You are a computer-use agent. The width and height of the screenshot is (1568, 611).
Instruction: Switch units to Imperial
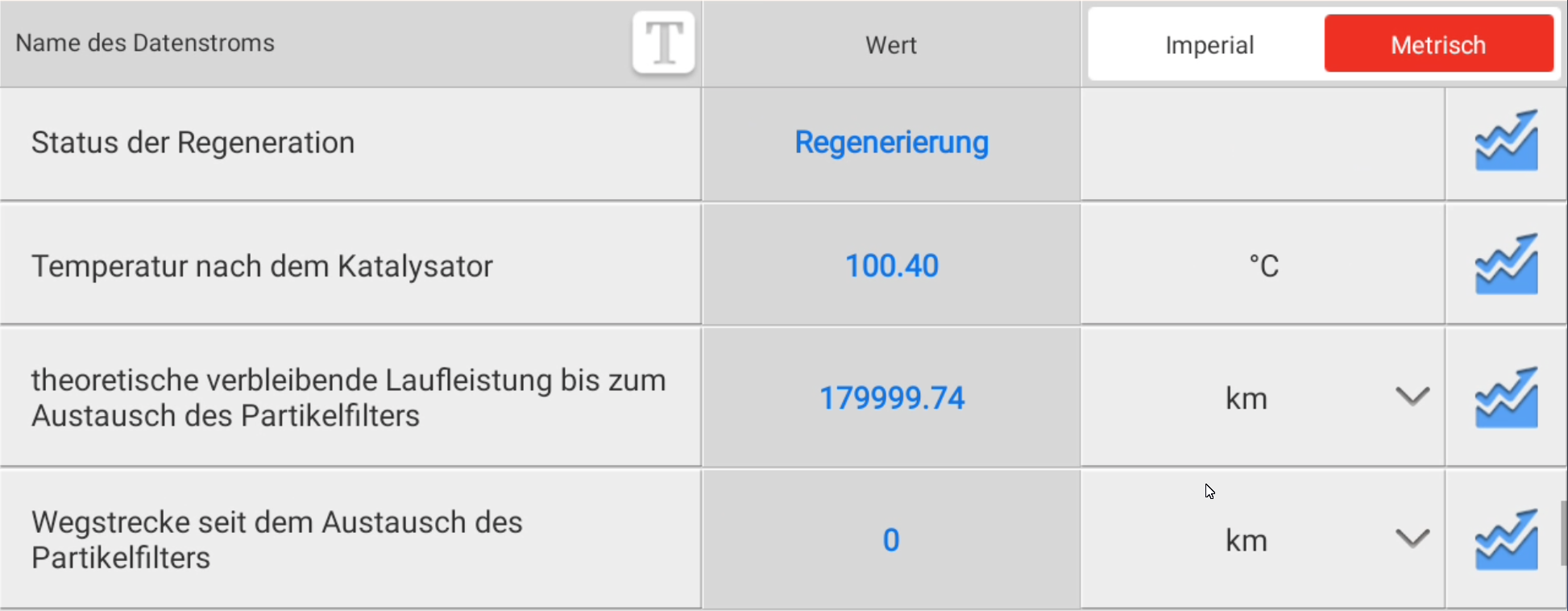click(x=1209, y=45)
